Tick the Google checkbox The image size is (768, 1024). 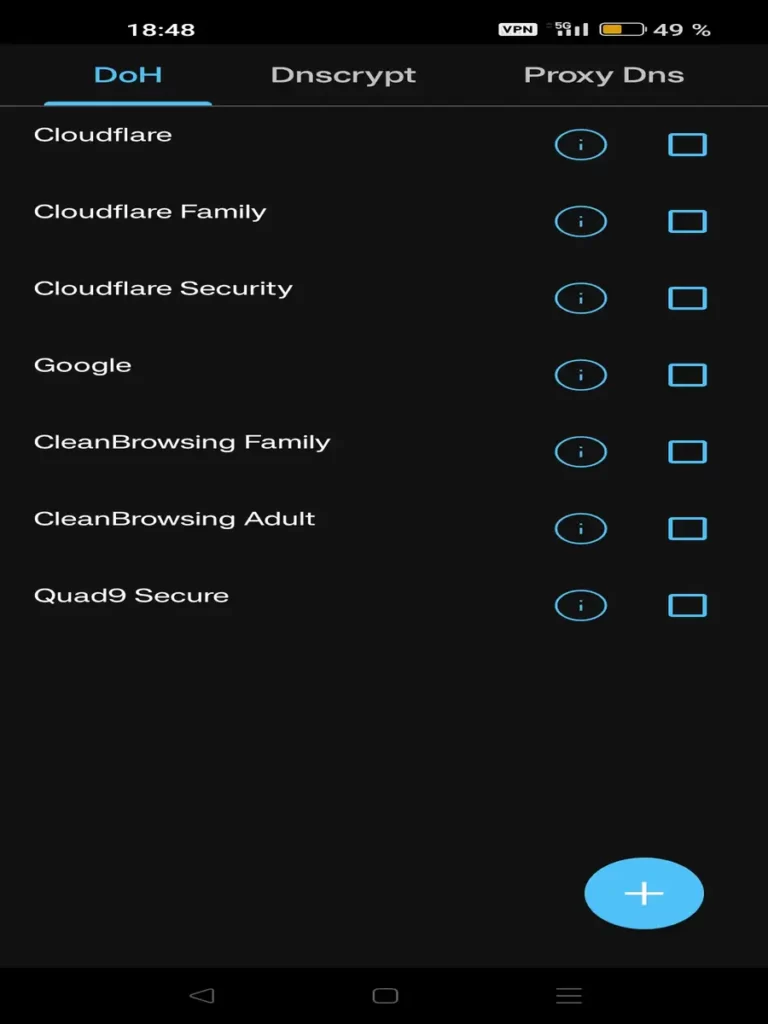[687, 375]
